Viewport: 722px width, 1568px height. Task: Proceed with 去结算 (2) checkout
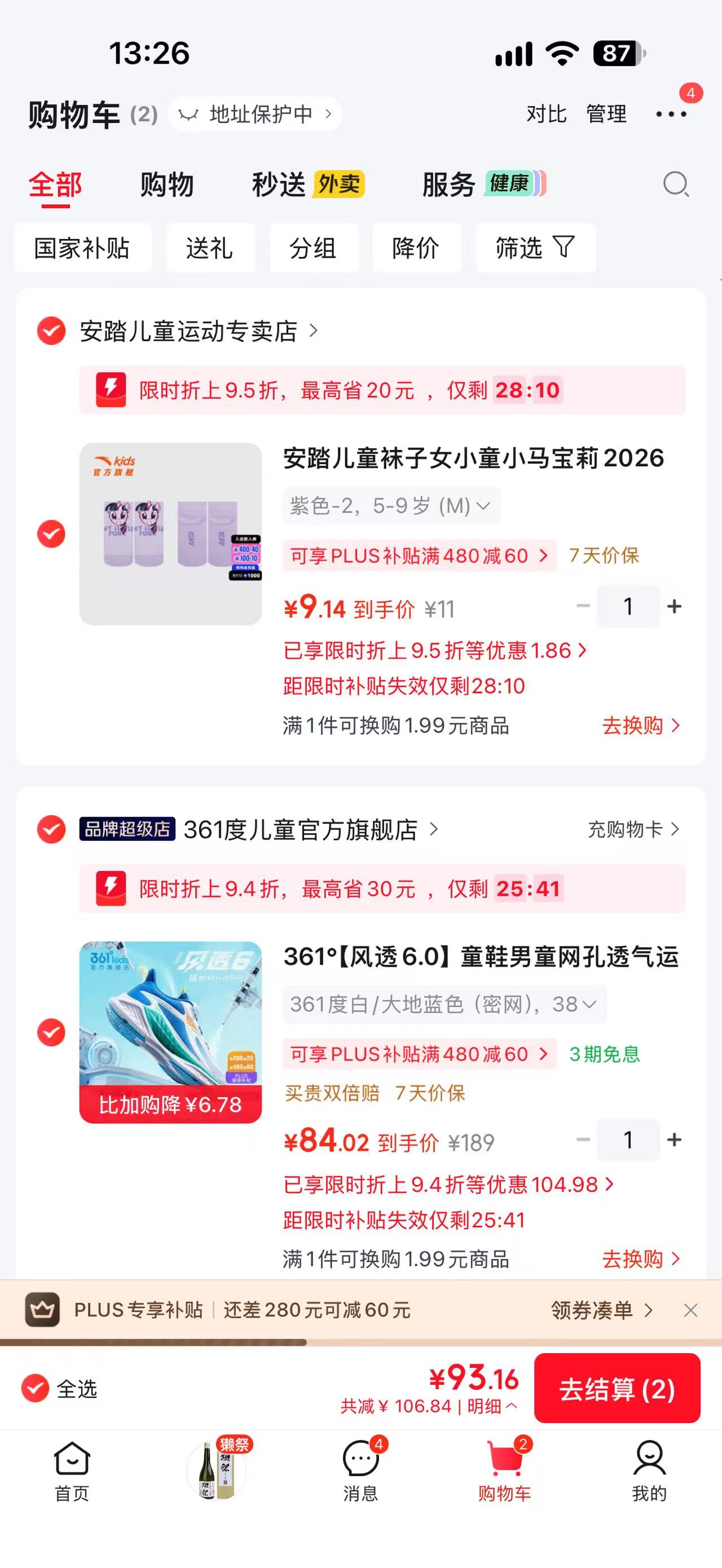[x=617, y=1389]
